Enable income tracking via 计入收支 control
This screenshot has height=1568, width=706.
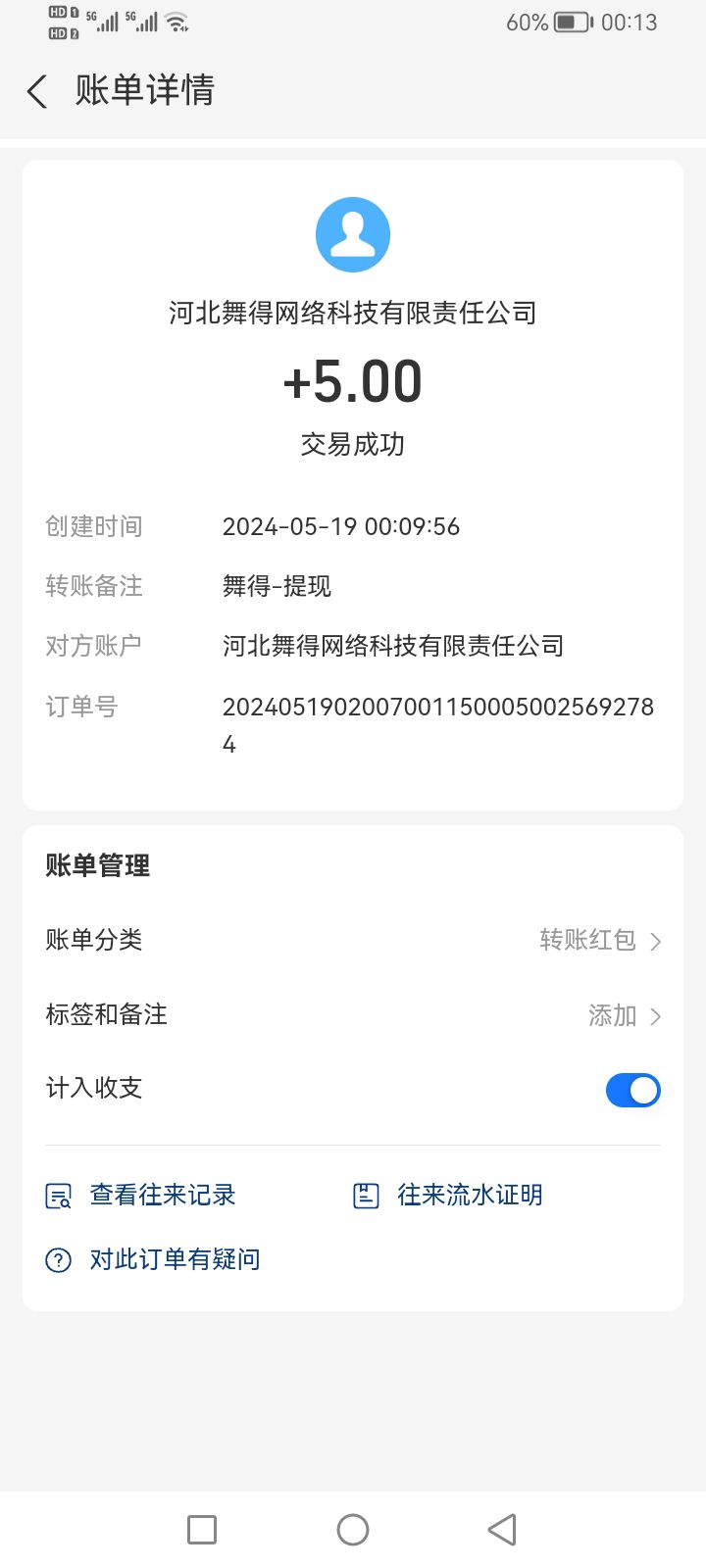point(632,1090)
